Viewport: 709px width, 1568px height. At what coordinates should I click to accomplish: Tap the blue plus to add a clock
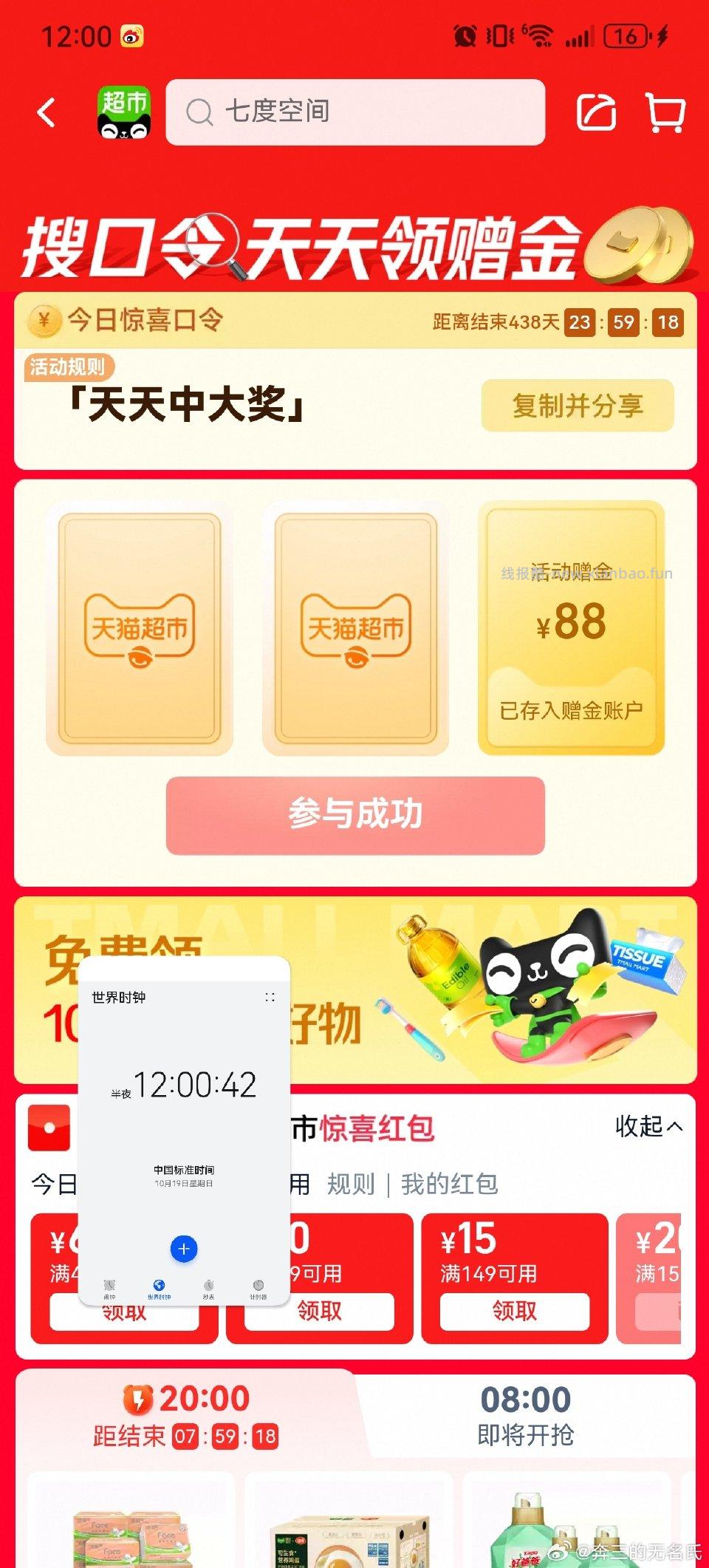click(x=182, y=1249)
